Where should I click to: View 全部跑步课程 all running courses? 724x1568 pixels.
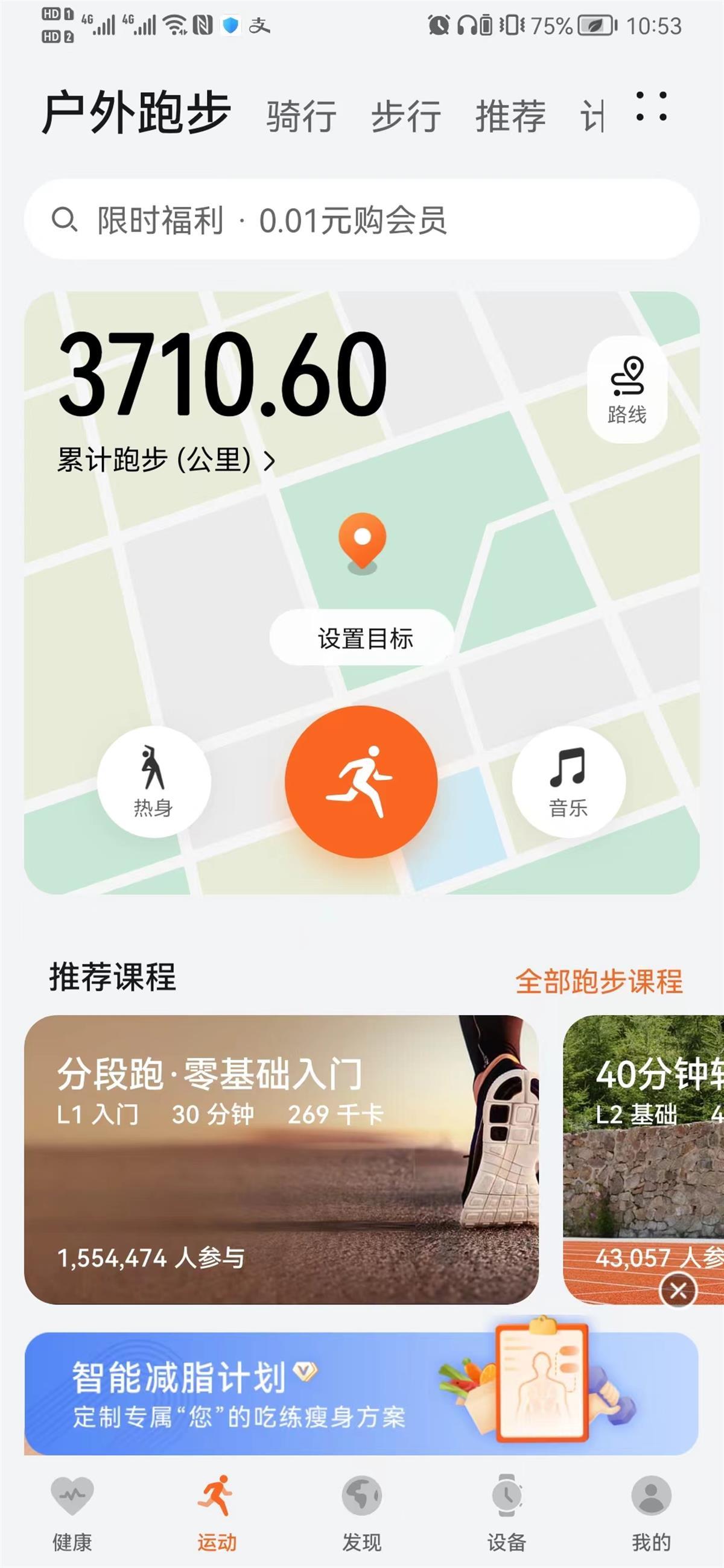click(x=599, y=981)
